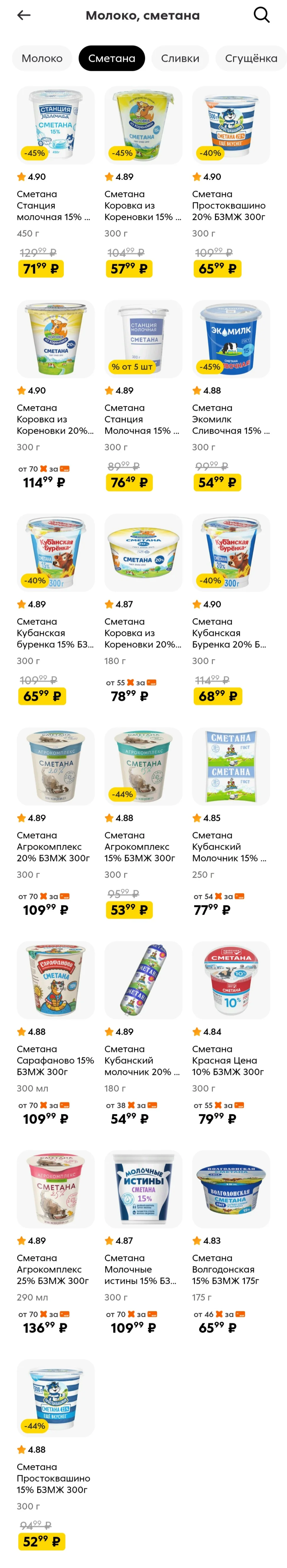Viewport: 287px width, 1568px height.
Task: Add Агрокомплекс 15% for 53.99 ₽
Action: pyautogui.click(x=129, y=909)
